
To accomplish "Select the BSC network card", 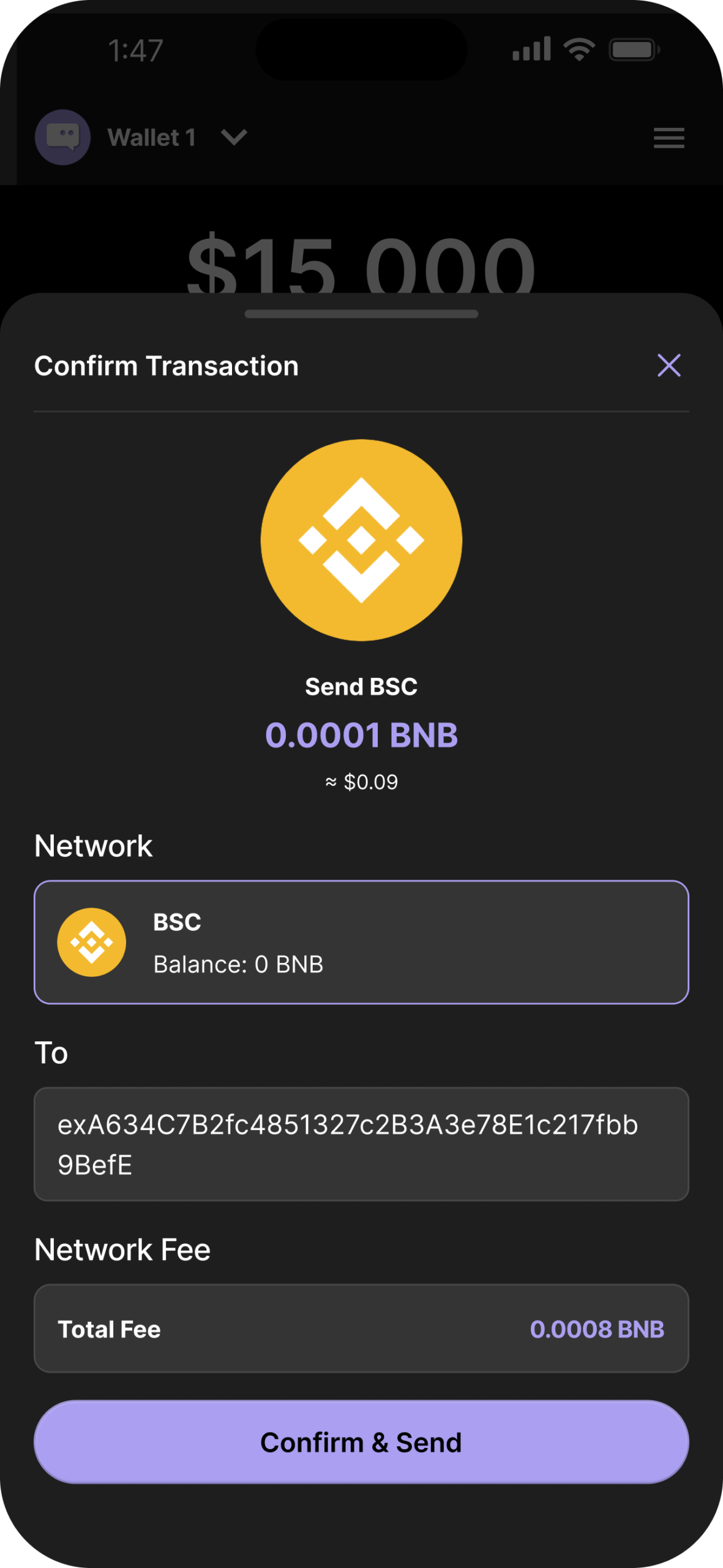I will (x=361, y=942).
